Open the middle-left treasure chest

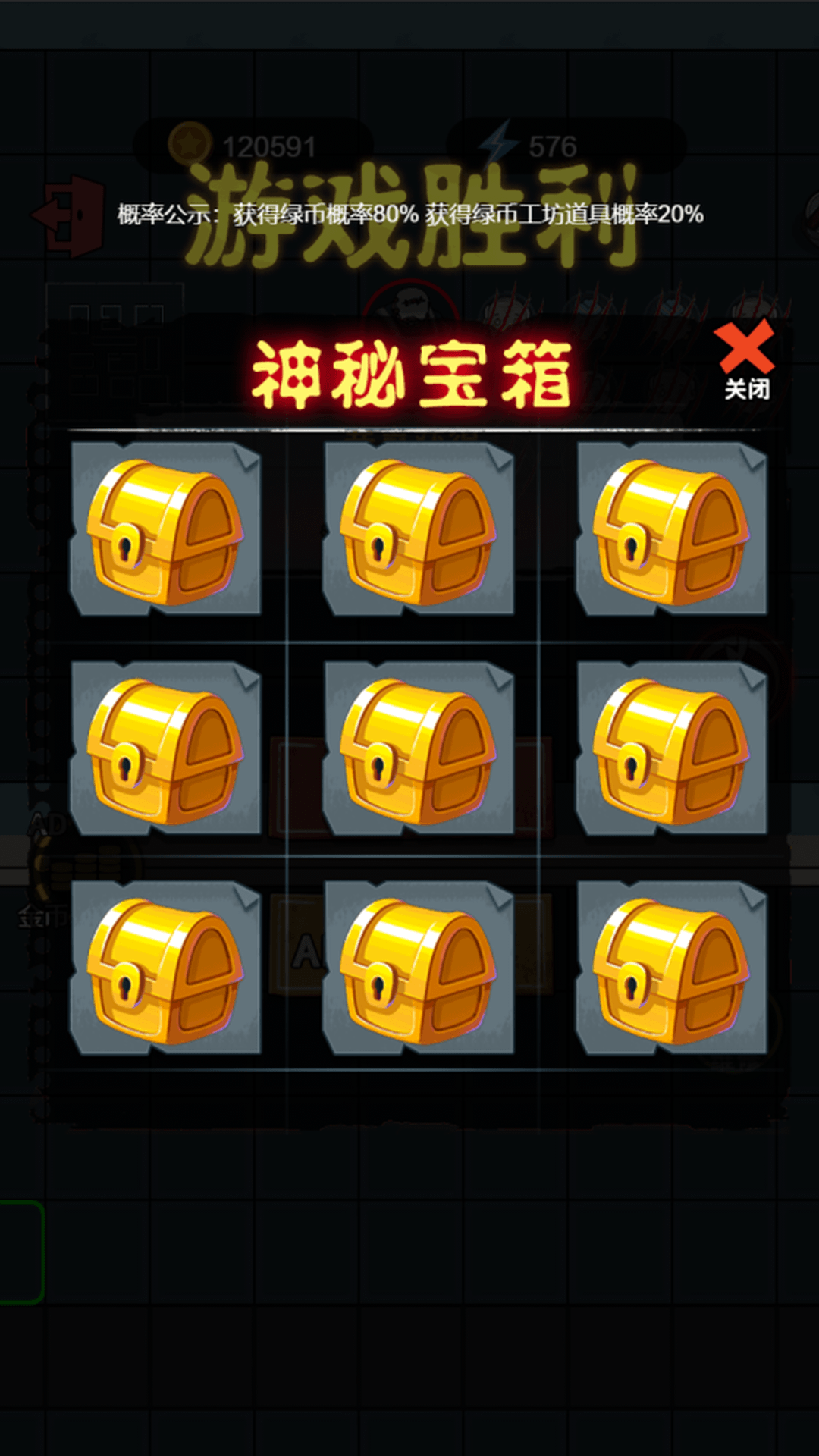pos(165,751)
